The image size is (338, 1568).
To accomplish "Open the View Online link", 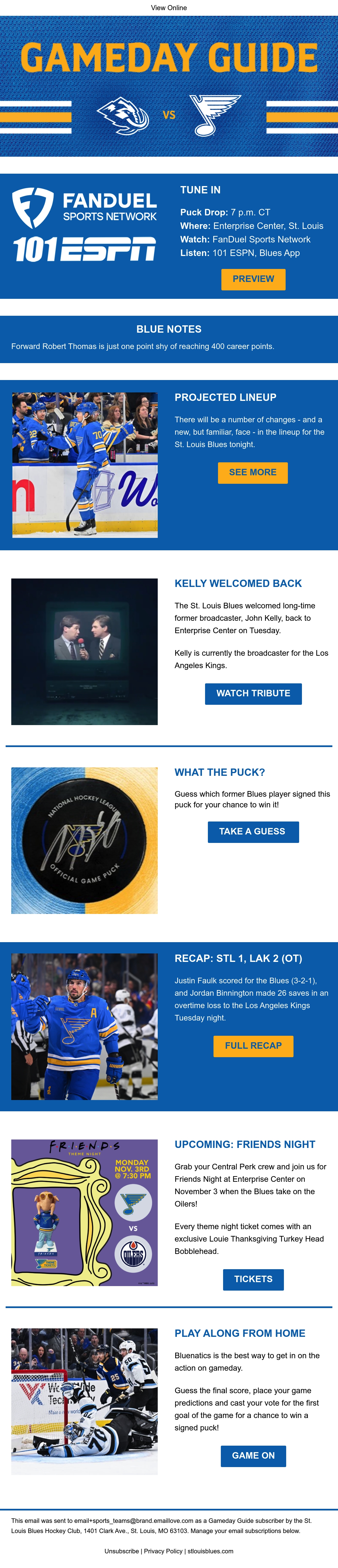I will pos(169,8).
